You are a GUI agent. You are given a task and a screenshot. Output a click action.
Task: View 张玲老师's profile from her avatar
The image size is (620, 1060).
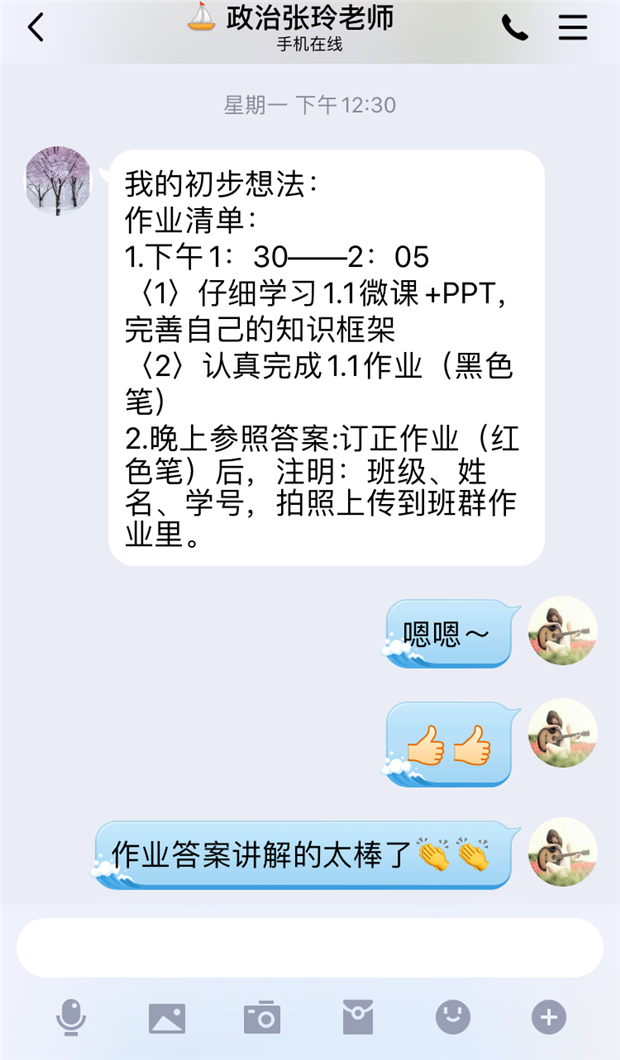point(58,181)
